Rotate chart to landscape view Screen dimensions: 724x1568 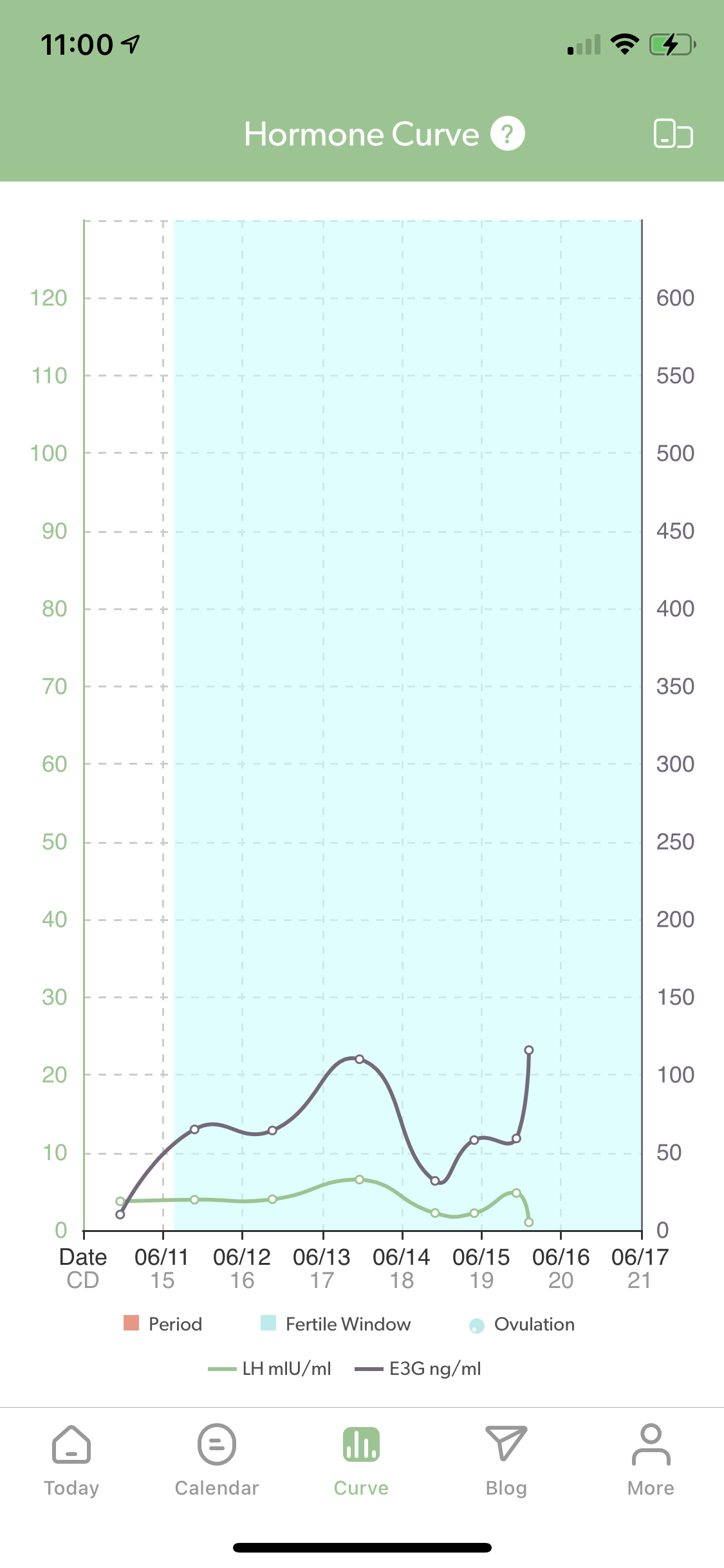673,134
